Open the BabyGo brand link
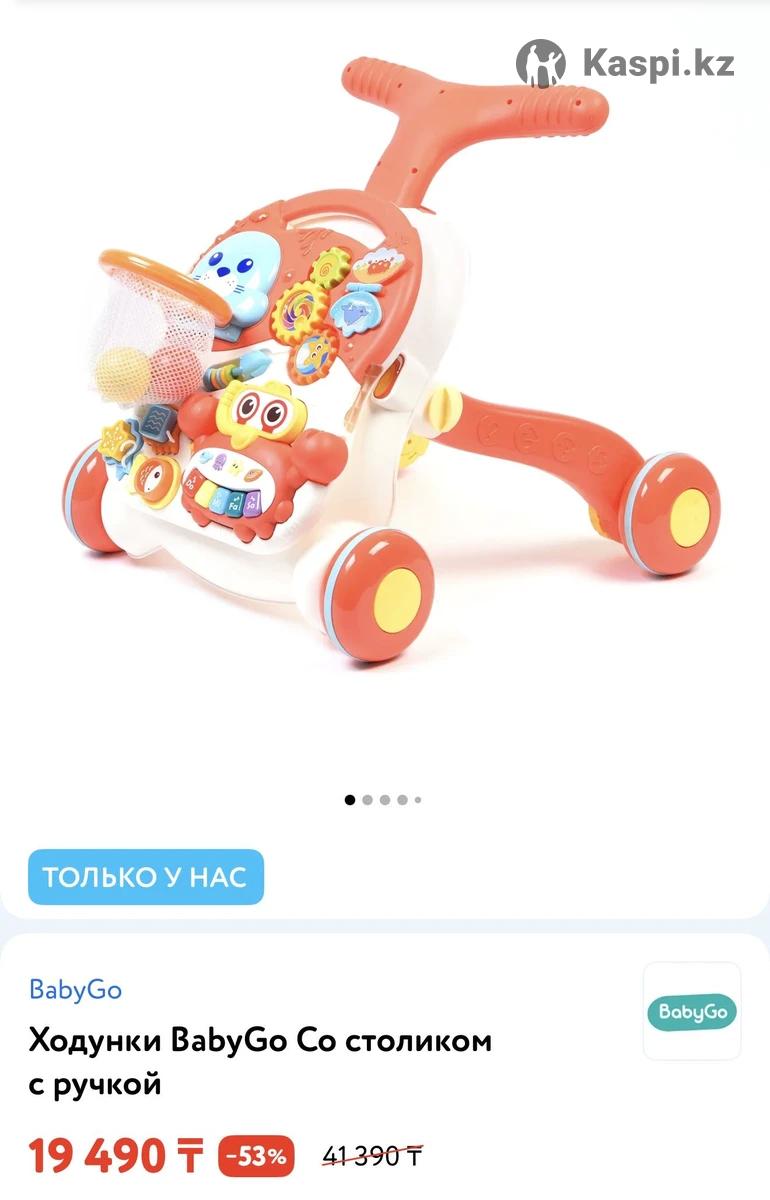This screenshot has width=770, height=1200. click(75, 990)
